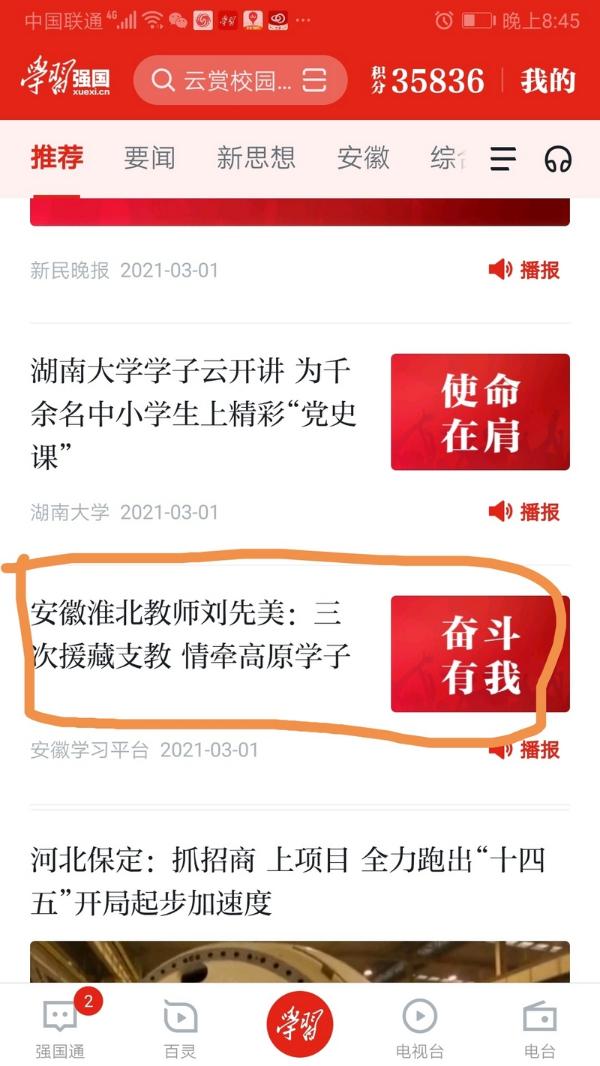
Task: Open 我的 profile page
Action: click(548, 81)
